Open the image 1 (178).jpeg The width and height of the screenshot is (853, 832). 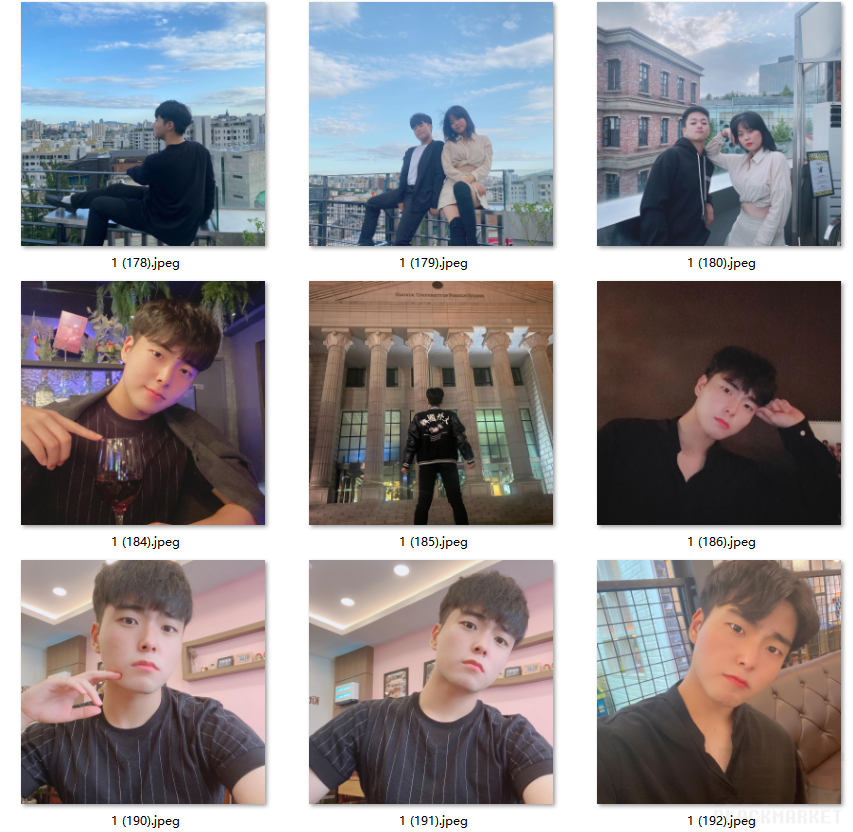tap(143, 124)
